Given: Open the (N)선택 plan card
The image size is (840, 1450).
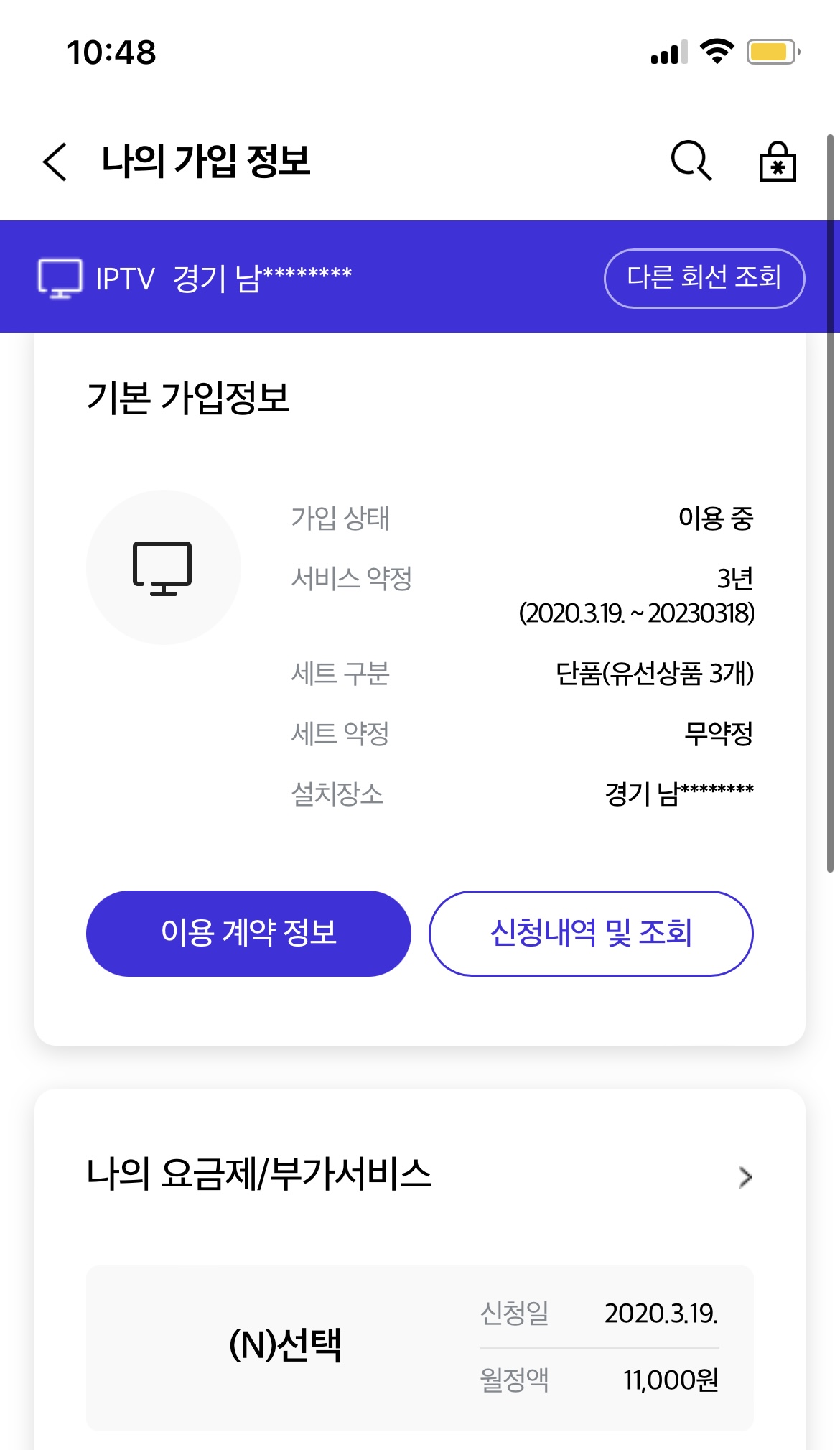Looking at the screenshot, I should pos(420,1348).
